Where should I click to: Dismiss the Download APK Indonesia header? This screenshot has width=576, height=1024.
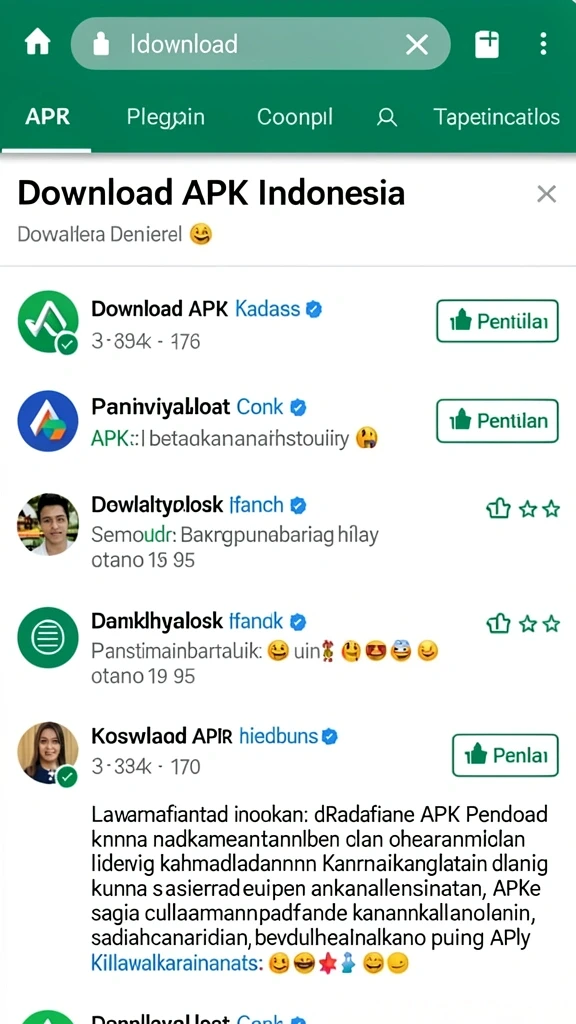tap(546, 194)
